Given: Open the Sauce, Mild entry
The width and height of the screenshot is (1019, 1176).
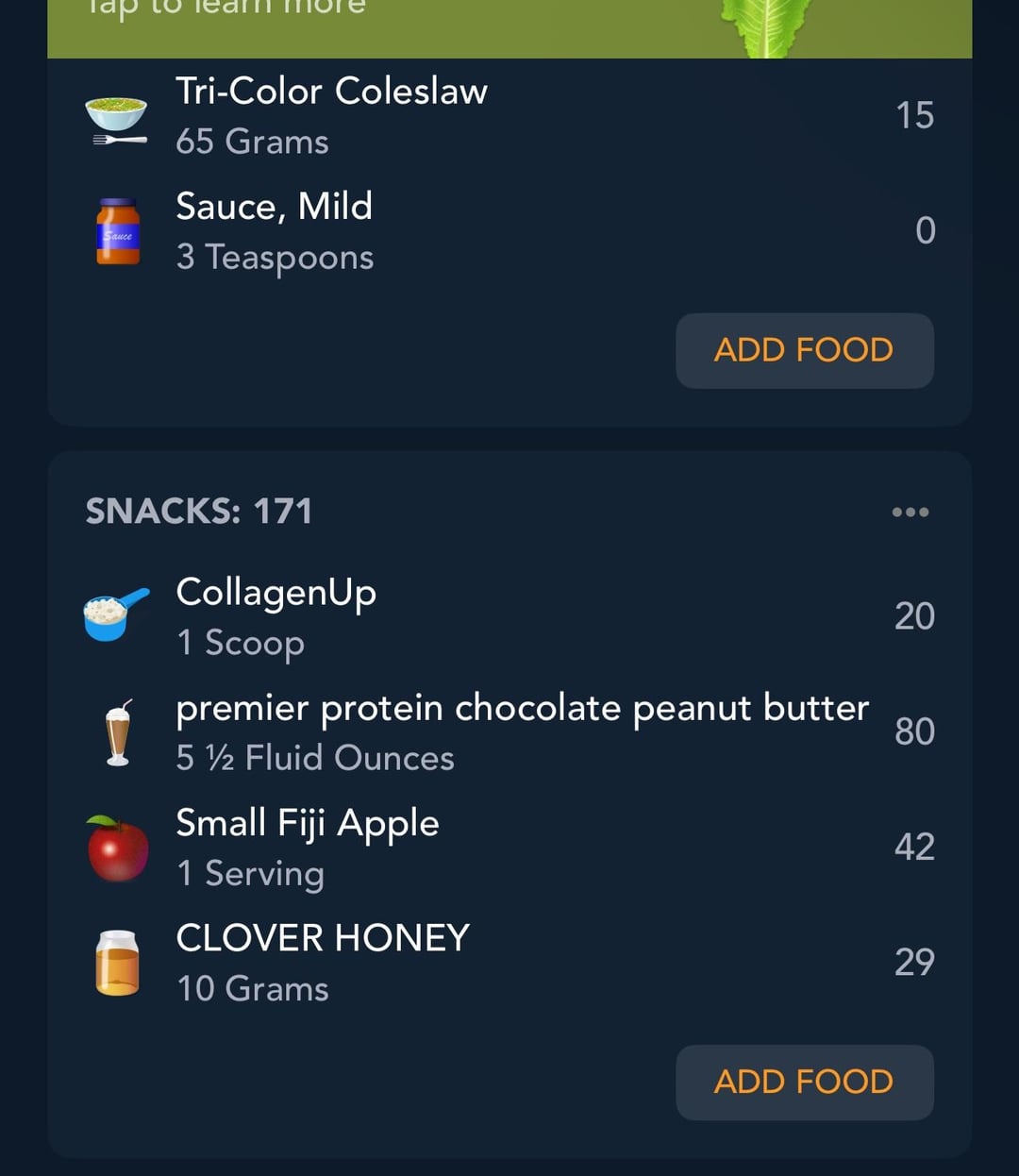Looking at the screenshot, I should tap(509, 231).
